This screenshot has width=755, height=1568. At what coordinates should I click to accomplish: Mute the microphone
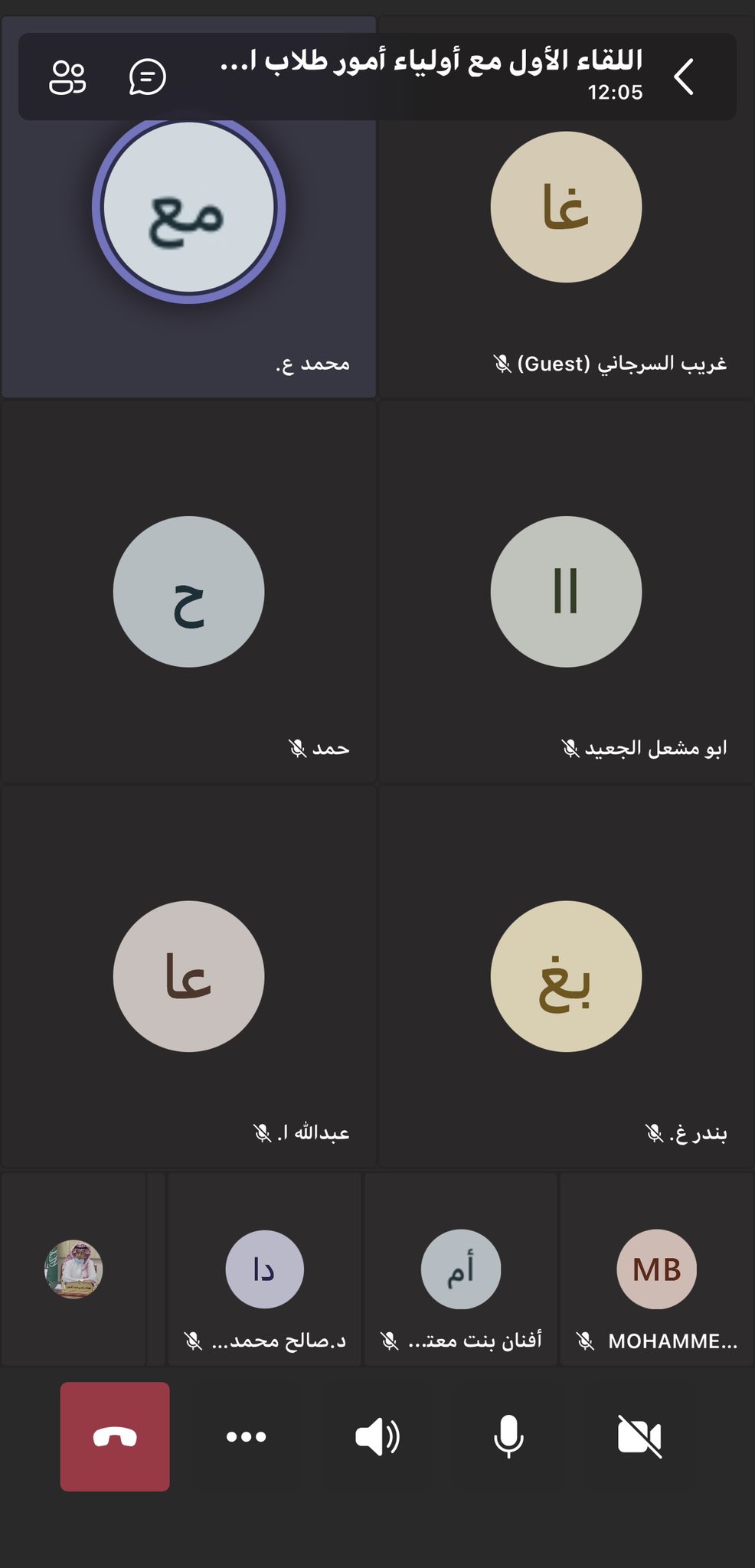[508, 1436]
